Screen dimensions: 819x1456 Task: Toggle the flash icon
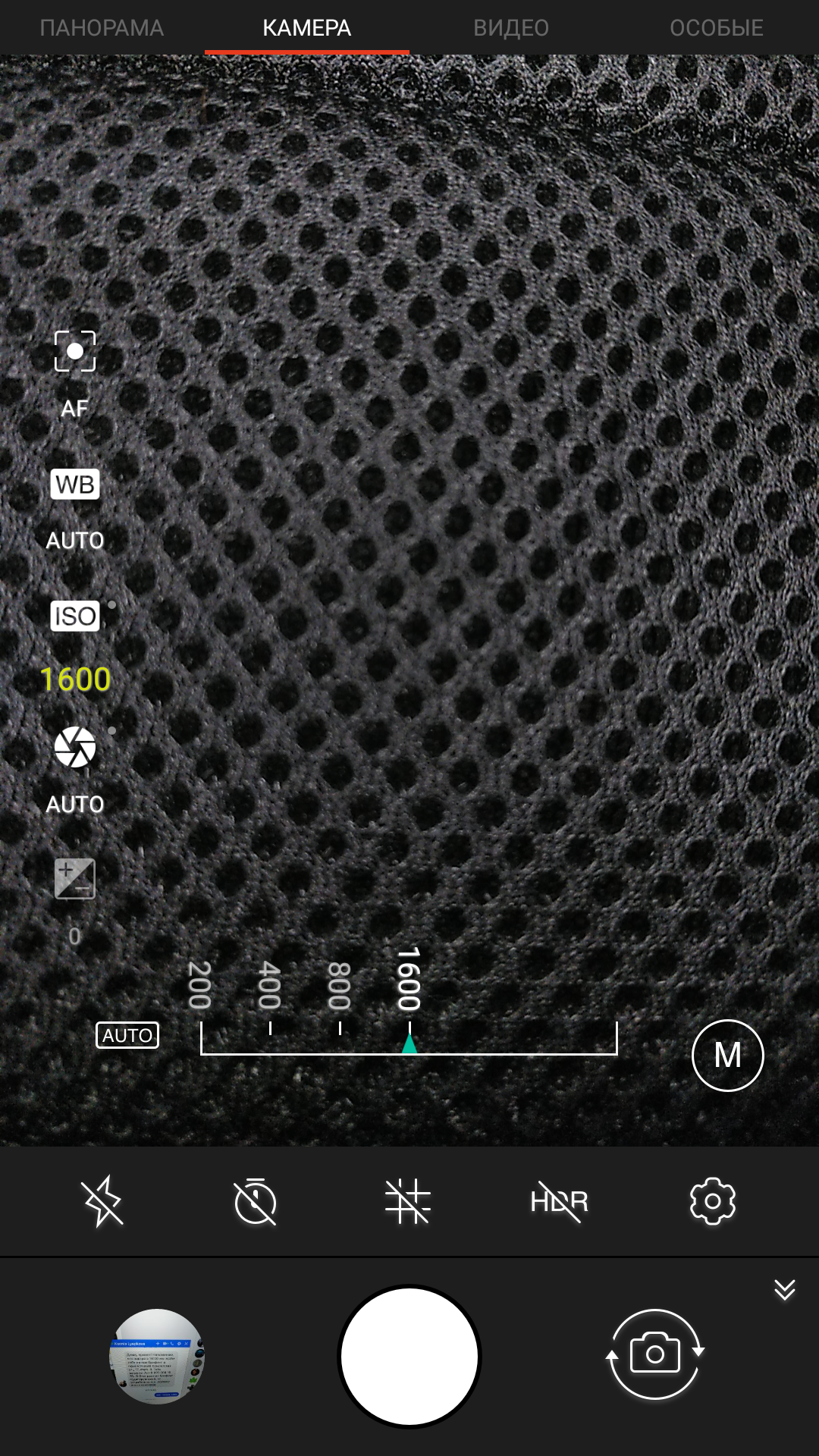[x=102, y=1201]
